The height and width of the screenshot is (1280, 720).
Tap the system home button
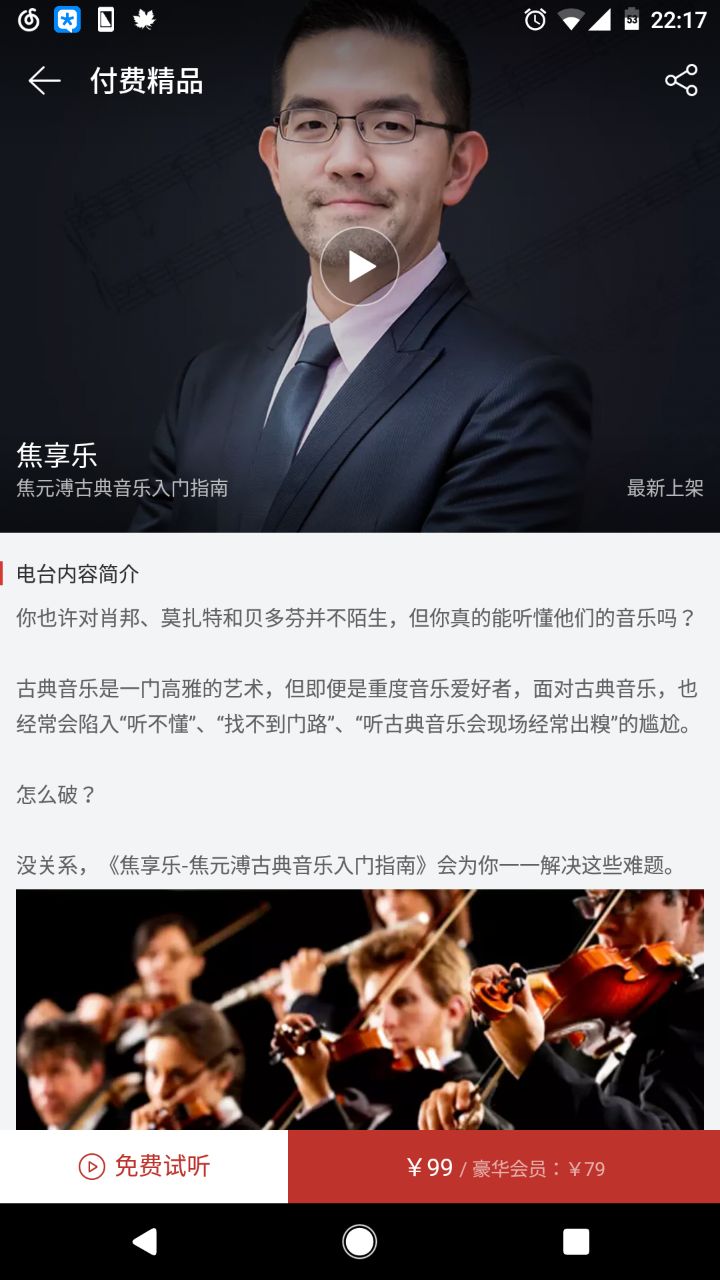tap(360, 1241)
